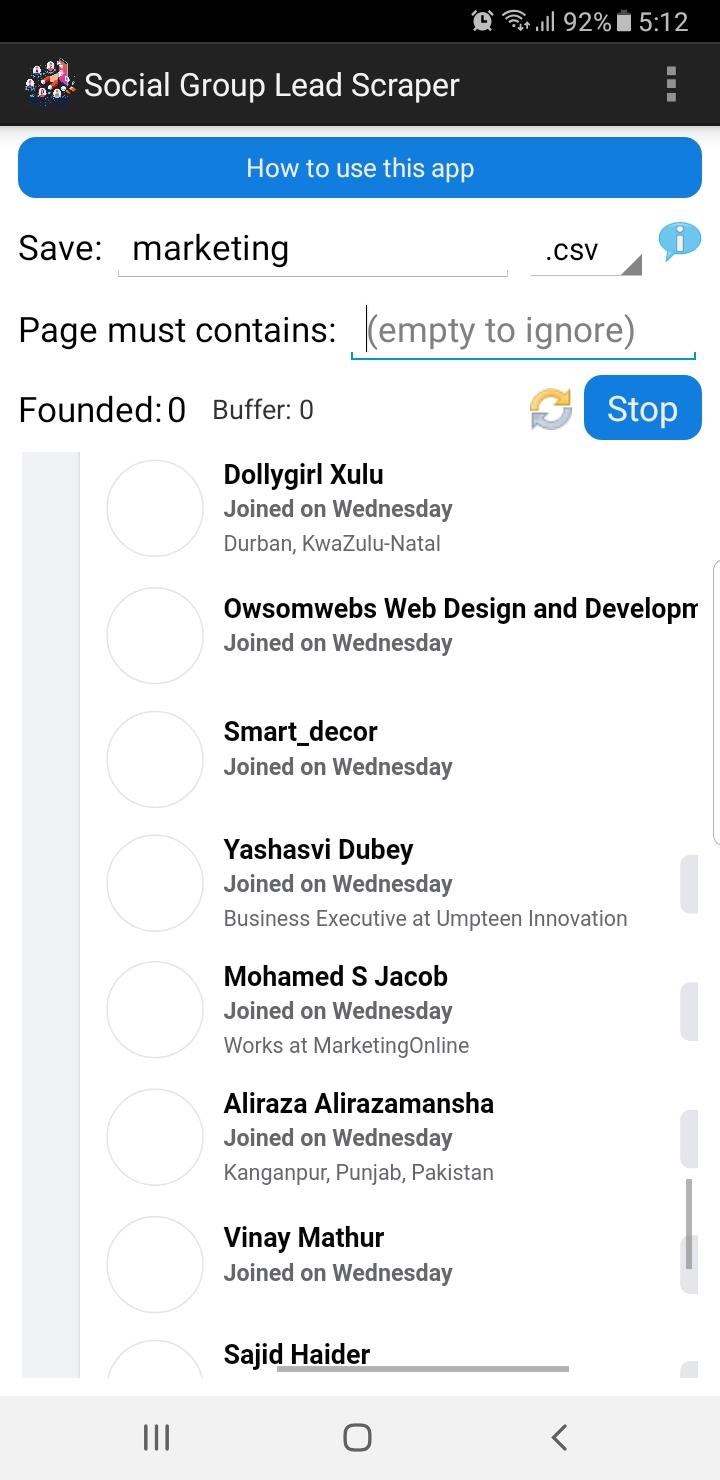Select the Save filename field showing marketing
The width and height of the screenshot is (720, 1480).
[x=312, y=248]
